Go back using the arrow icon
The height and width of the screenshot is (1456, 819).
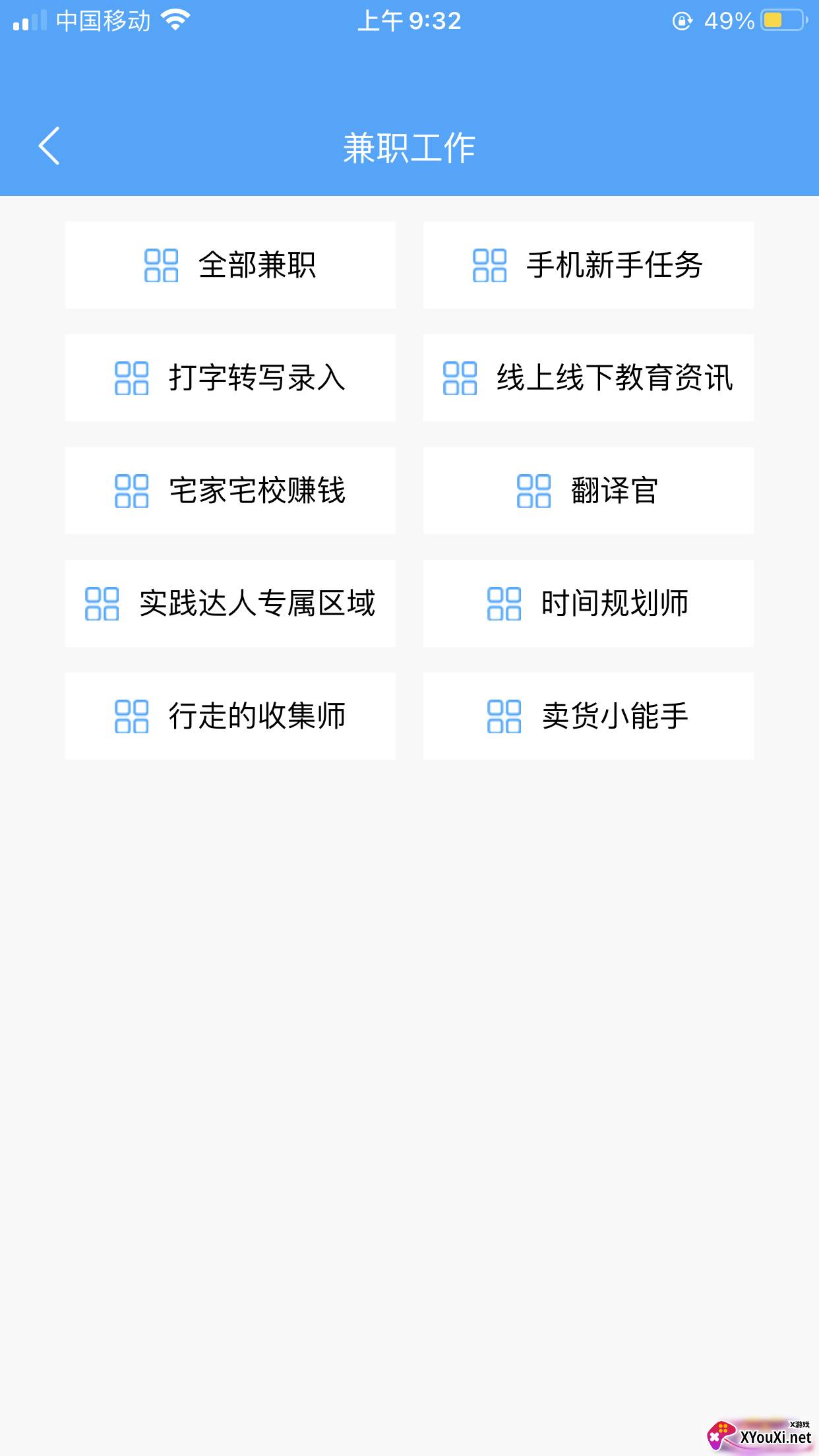point(49,146)
